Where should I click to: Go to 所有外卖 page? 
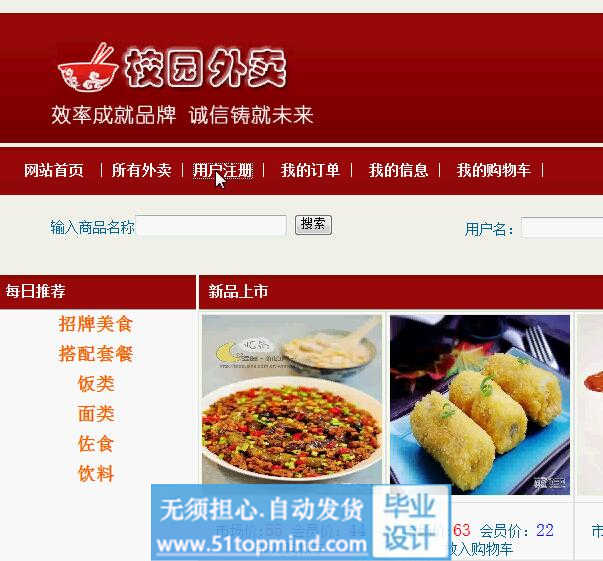coord(141,171)
